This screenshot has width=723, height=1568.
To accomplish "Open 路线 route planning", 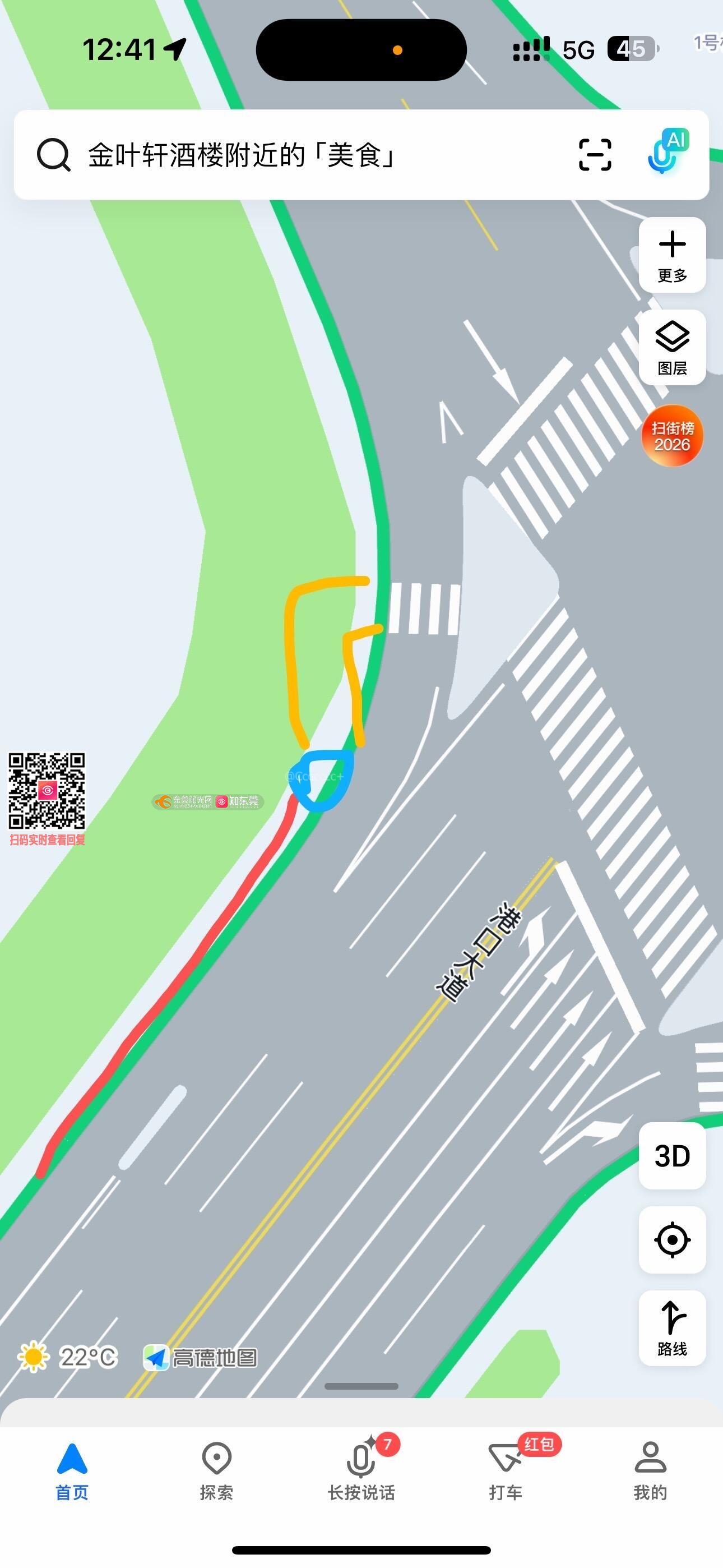I will 672,1328.
